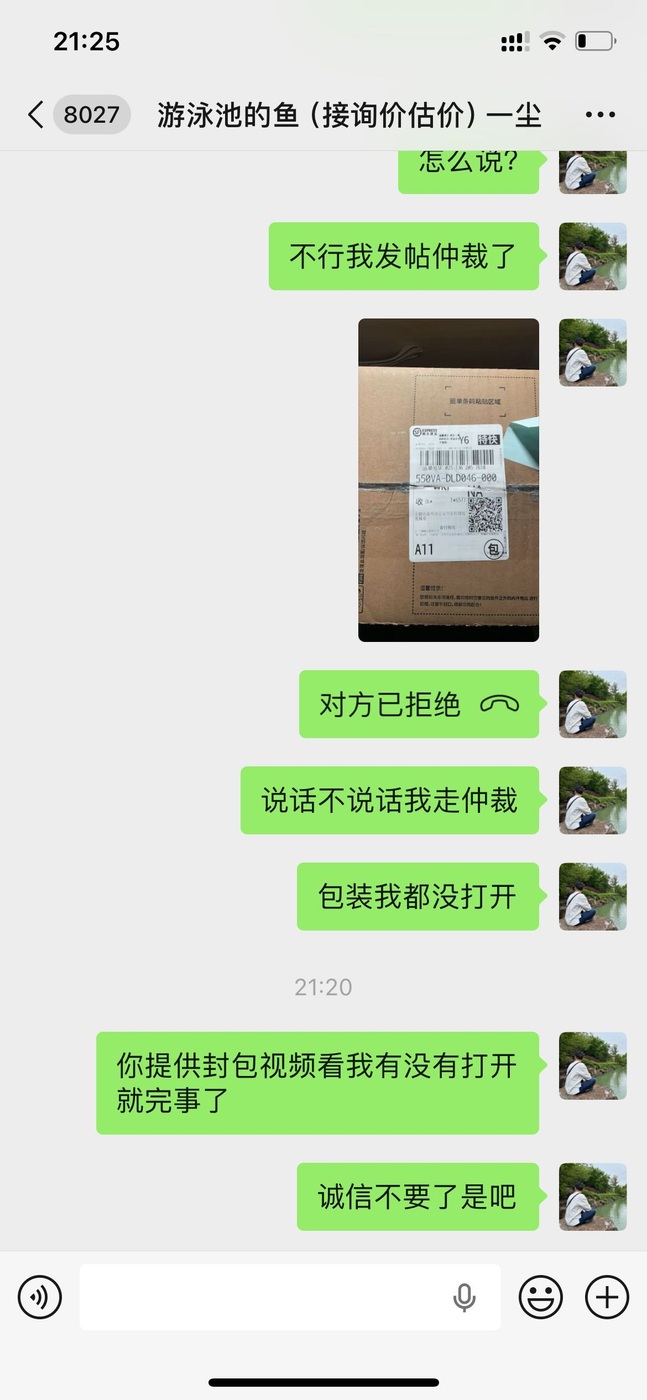Viewport: 647px width, 1400px height.
Task: Open the chat info overflow menu
Action: [x=600, y=115]
